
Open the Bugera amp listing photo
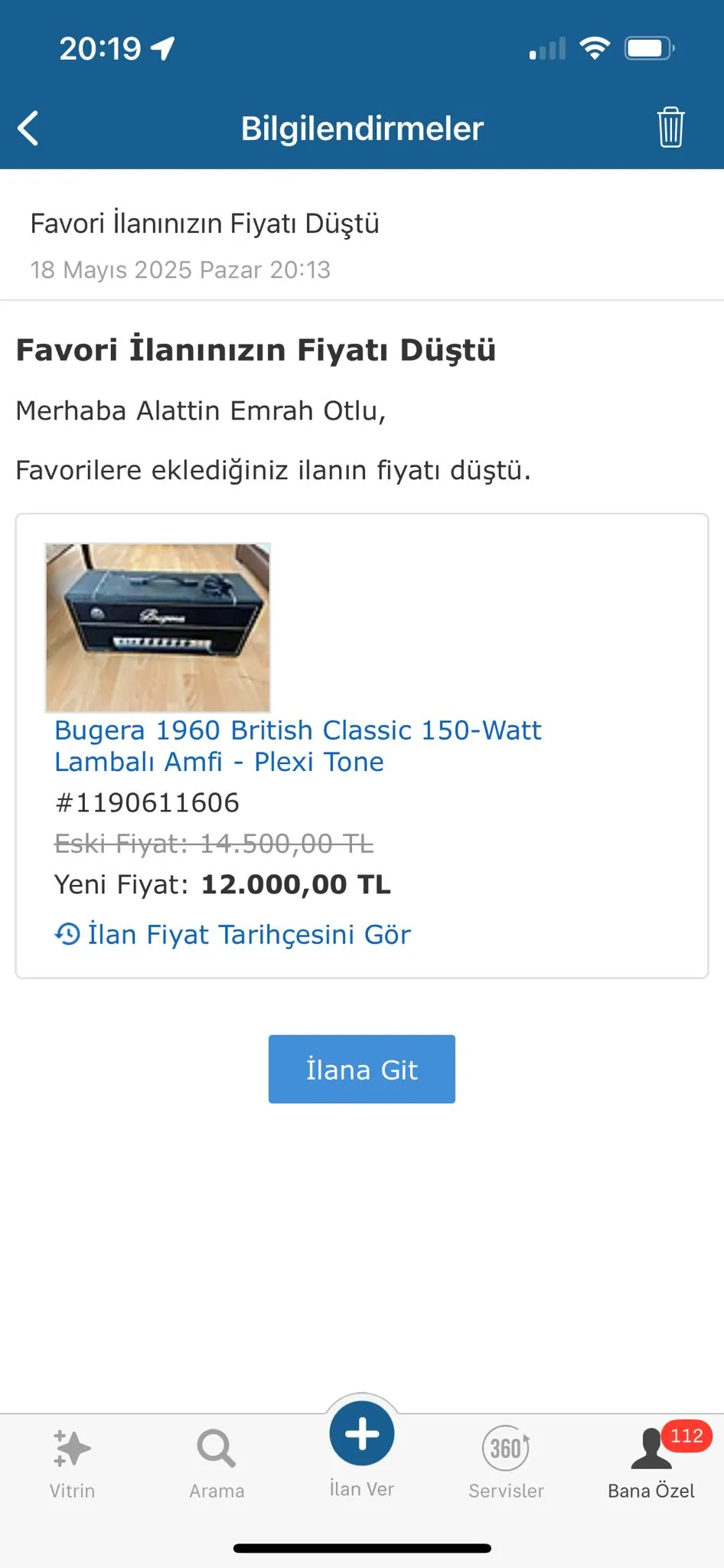(x=158, y=628)
